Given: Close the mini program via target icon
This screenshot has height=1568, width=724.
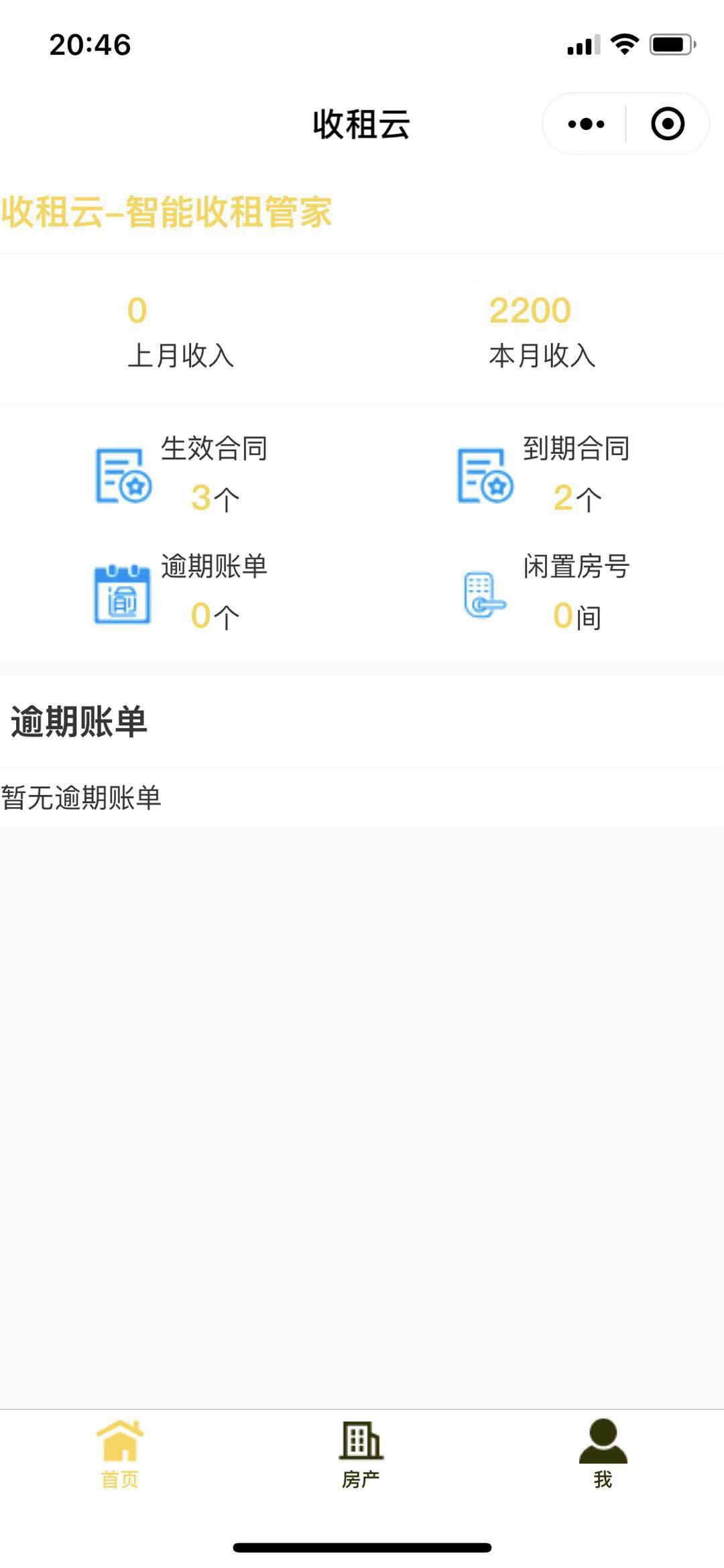Looking at the screenshot, I should (x=668, y=124).
